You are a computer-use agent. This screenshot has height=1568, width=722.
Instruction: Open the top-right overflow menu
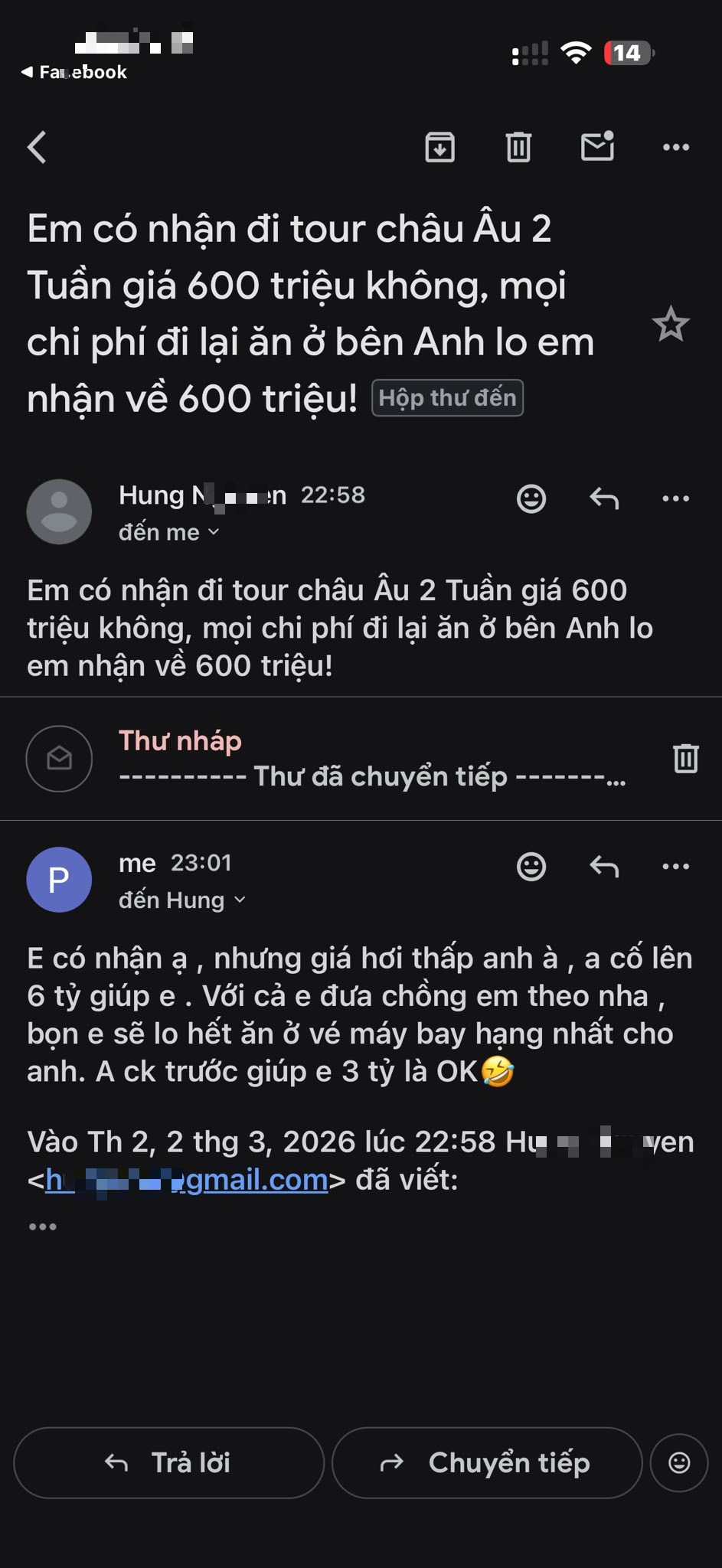(675, 148)
